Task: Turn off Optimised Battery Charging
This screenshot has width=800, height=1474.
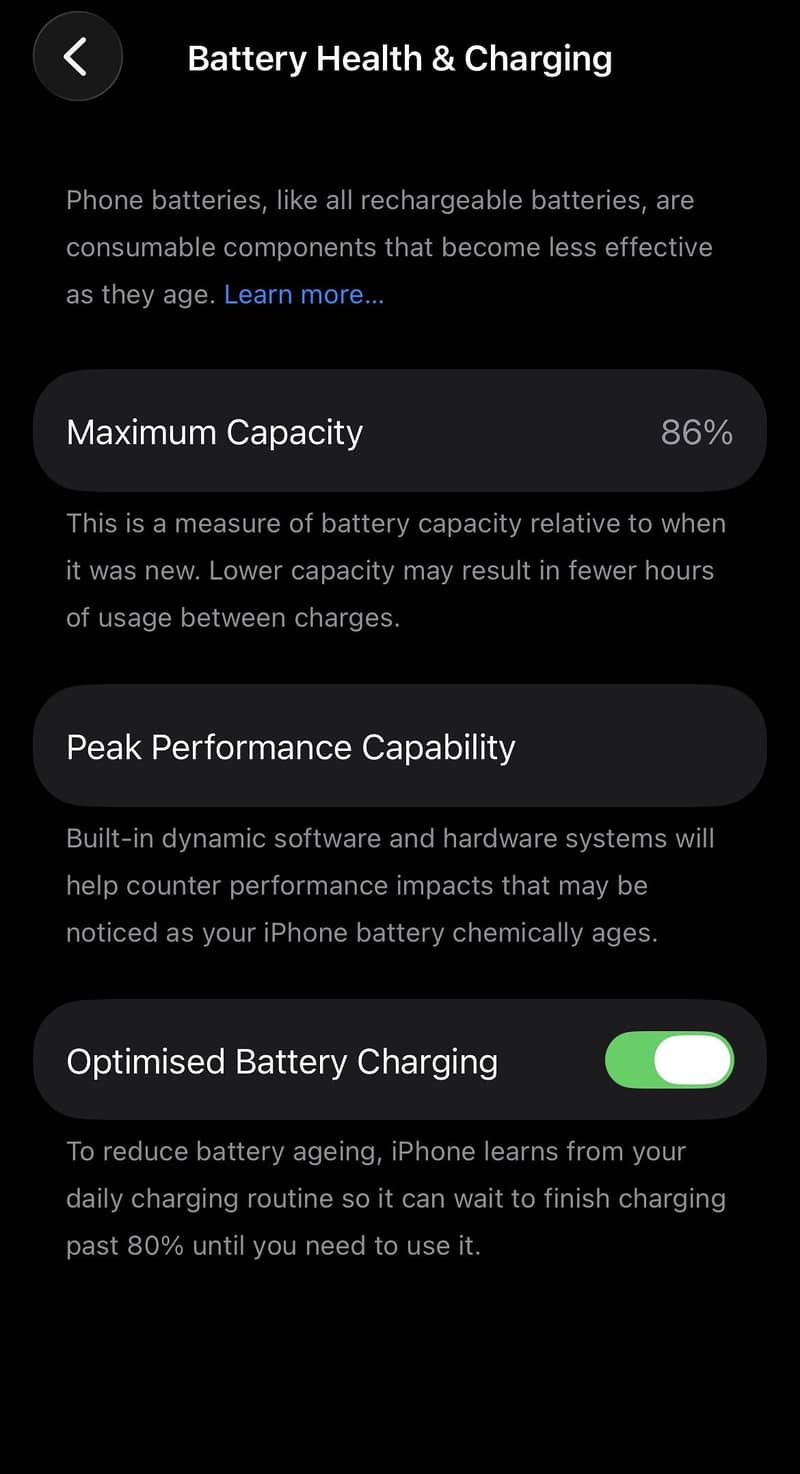Action: [x=669, y=1060]
